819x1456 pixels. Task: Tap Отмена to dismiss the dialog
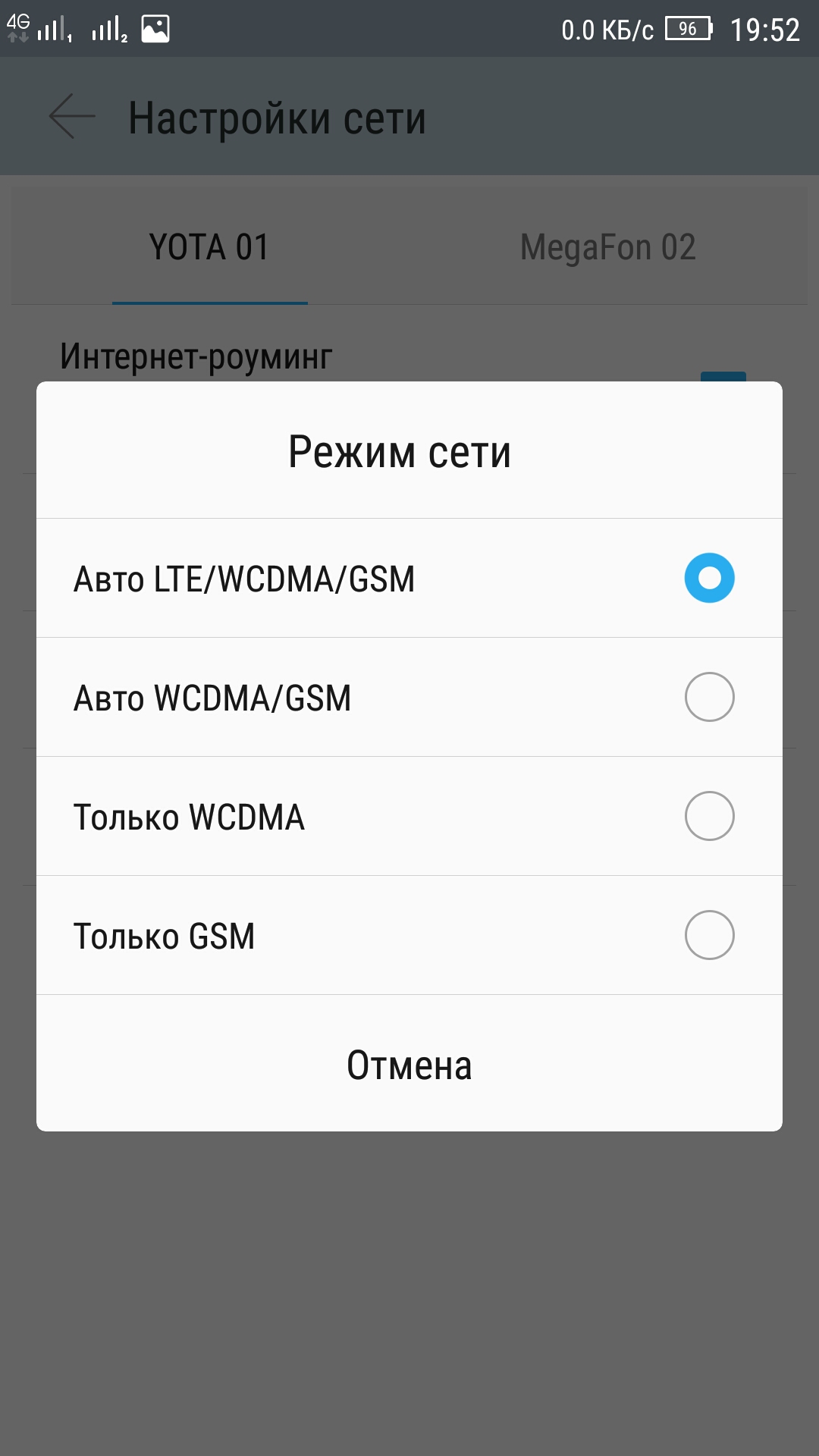pyautogui.click(x=409, y=1064)
